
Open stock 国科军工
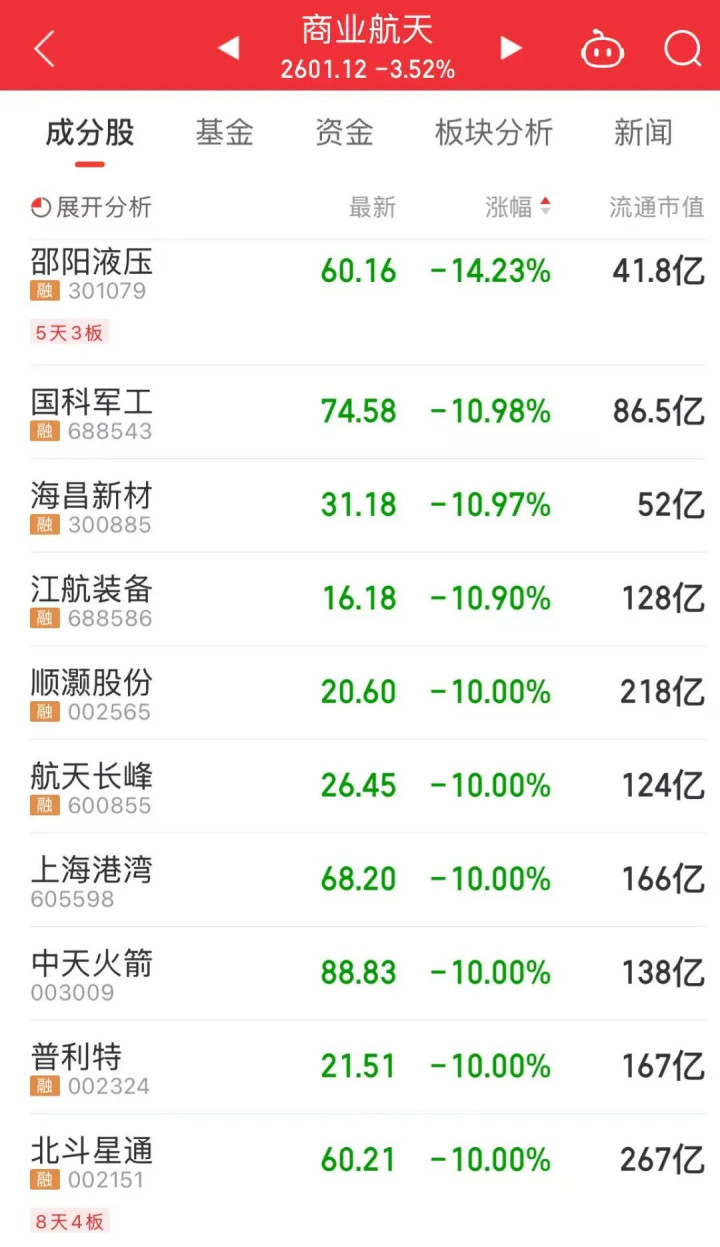(92, 403)
